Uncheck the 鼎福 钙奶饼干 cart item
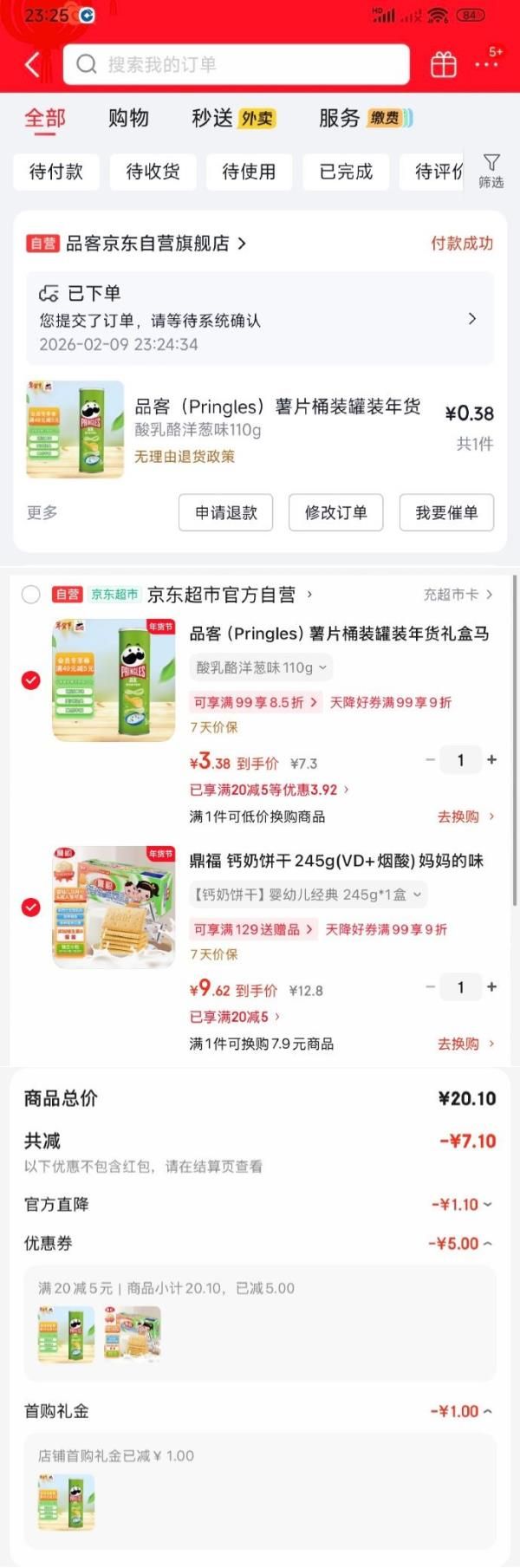 (x=30, y=908)
